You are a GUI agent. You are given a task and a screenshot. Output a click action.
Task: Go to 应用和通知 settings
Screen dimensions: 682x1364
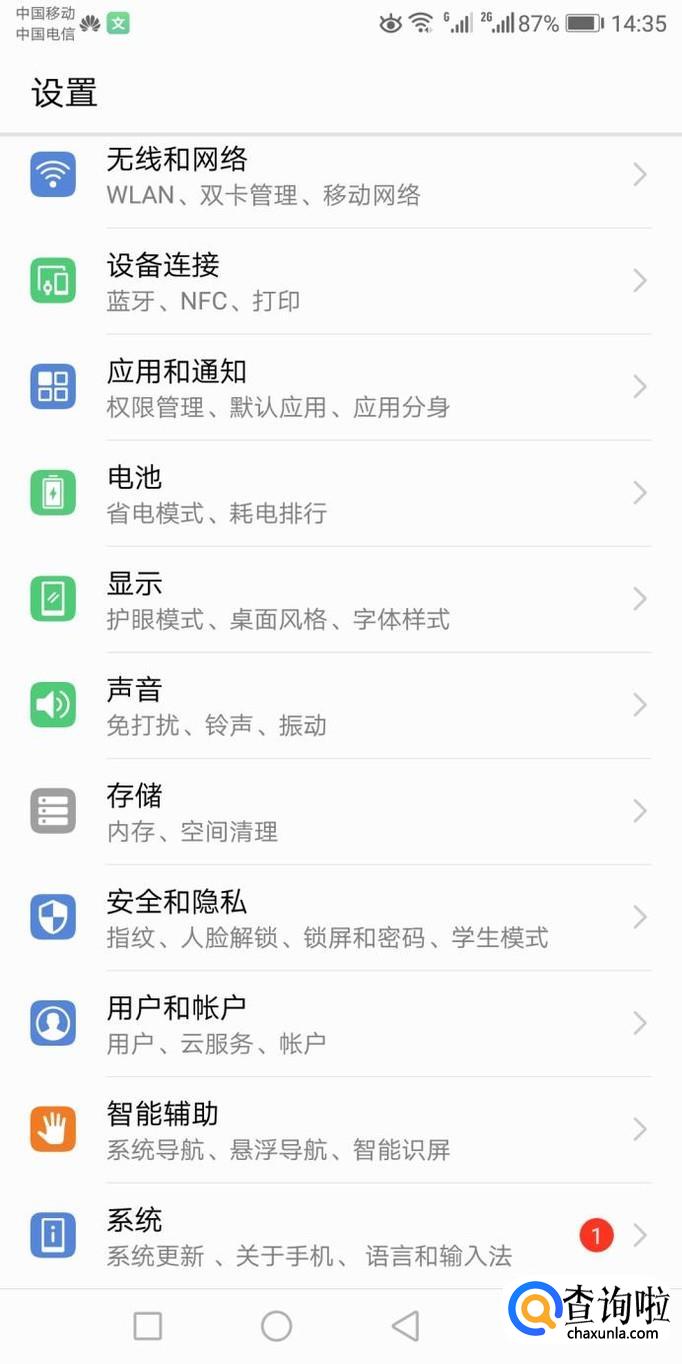[340, 388]
